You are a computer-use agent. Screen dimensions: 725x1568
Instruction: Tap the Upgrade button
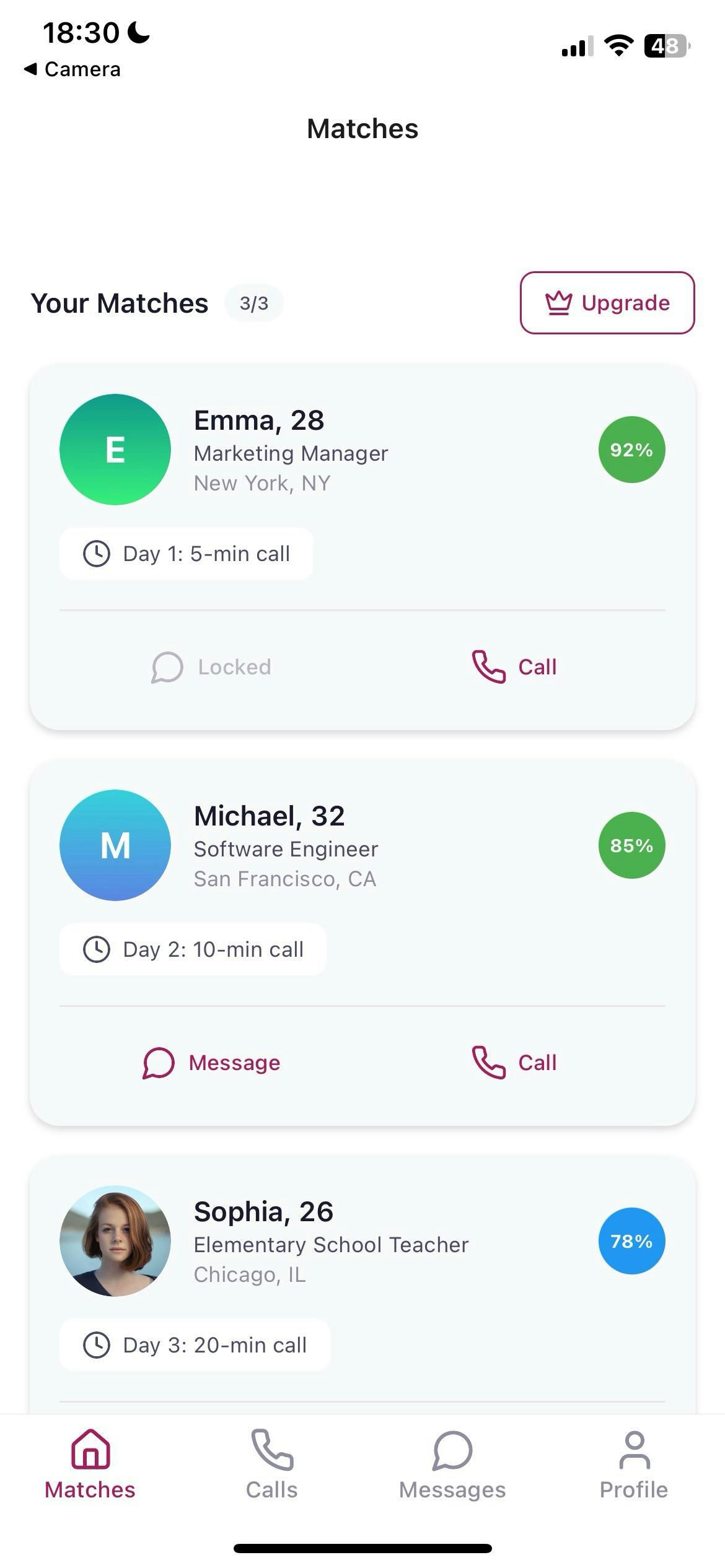pos(607,303)
